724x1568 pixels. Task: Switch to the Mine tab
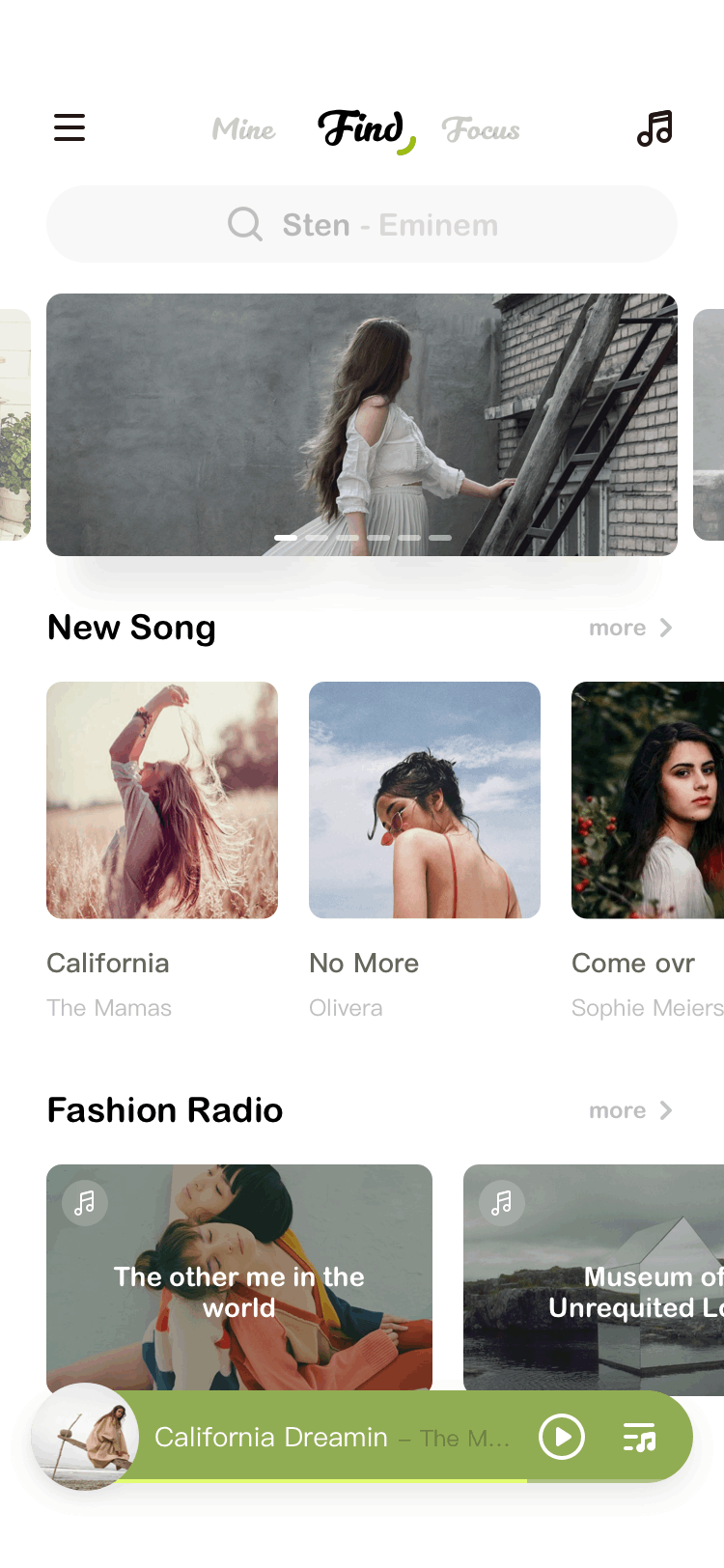pos(243,129)
